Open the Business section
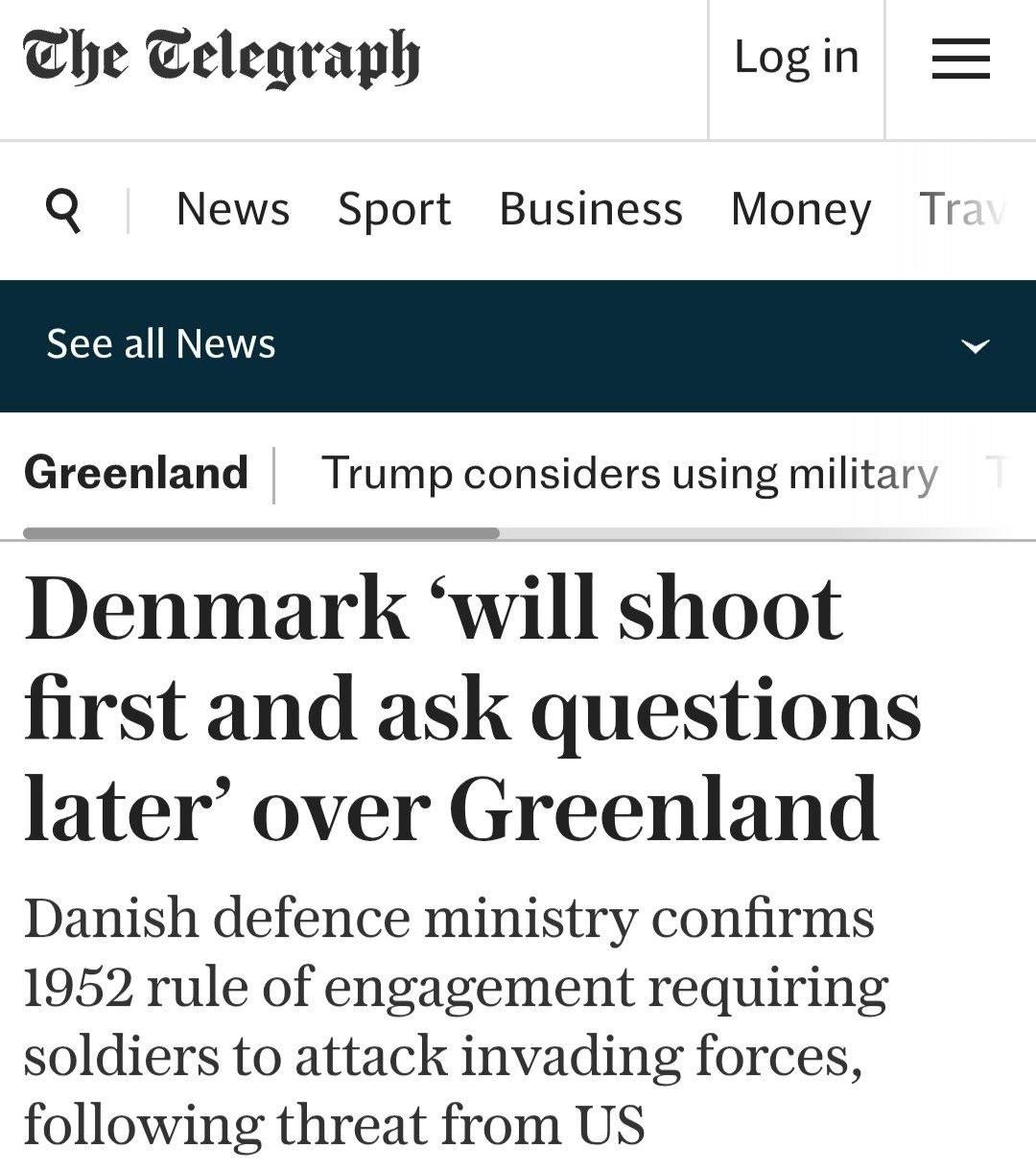 [x=591, y=209]
